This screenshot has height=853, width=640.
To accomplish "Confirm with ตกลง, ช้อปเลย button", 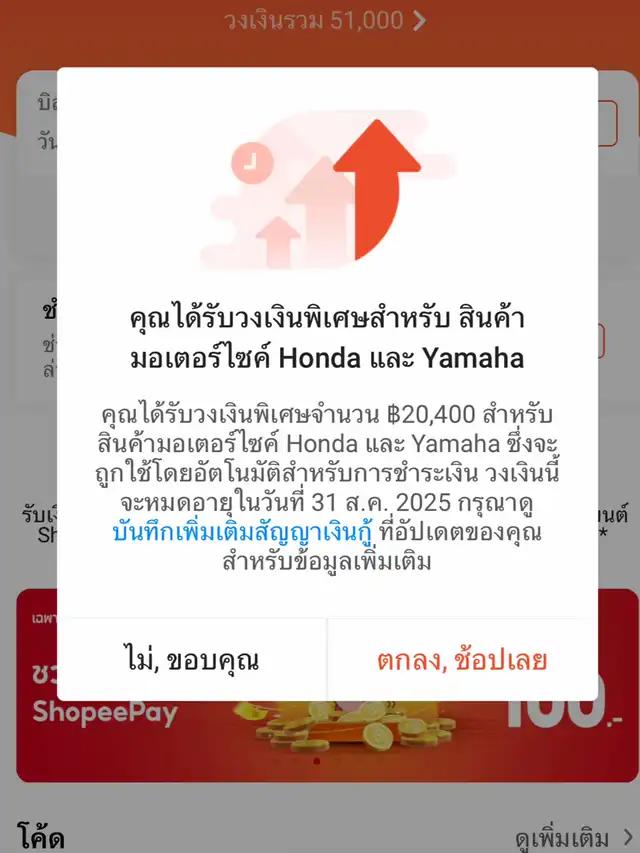I will pos(462,660).
